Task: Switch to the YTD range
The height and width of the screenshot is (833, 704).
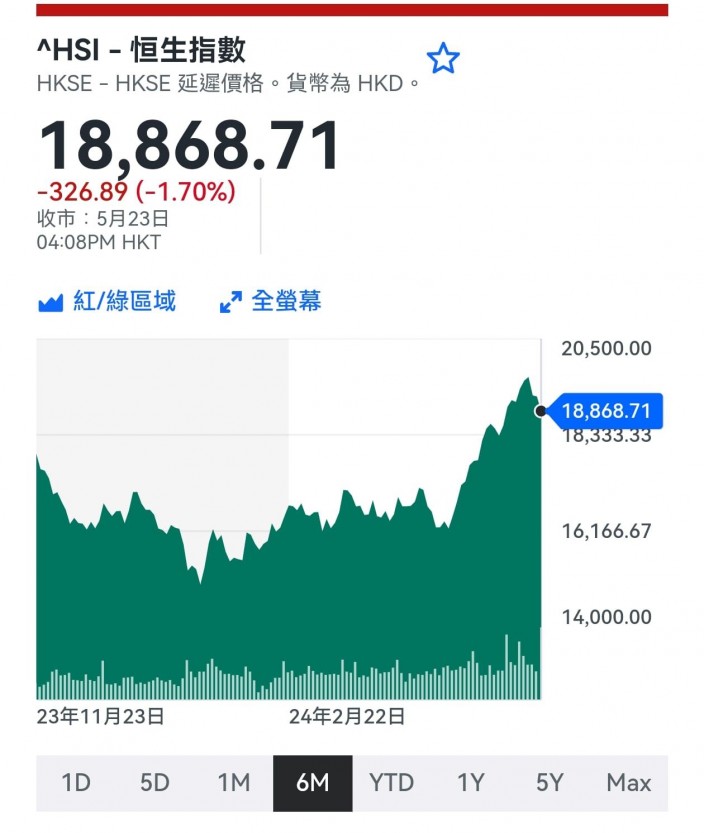Action: tap(392, 783)
